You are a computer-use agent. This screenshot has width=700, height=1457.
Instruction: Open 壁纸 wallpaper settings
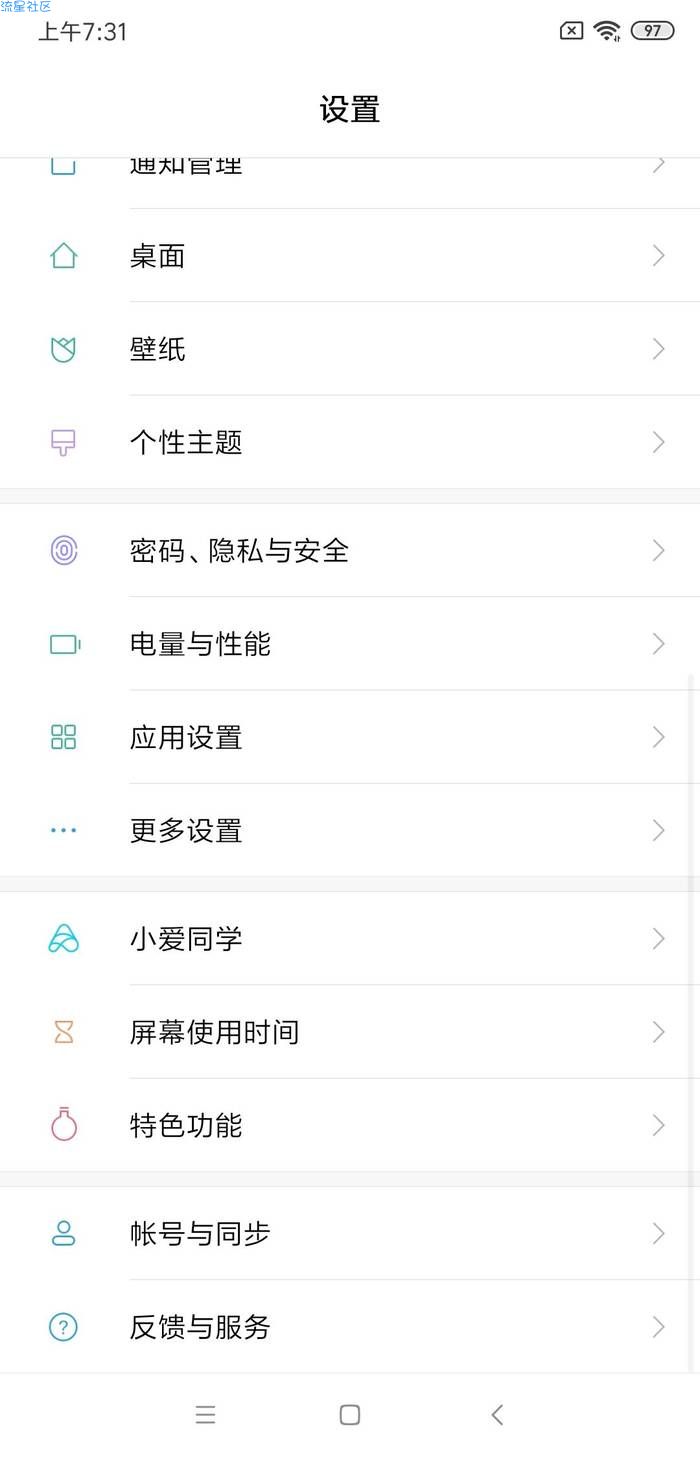click(x=350, y=349)
